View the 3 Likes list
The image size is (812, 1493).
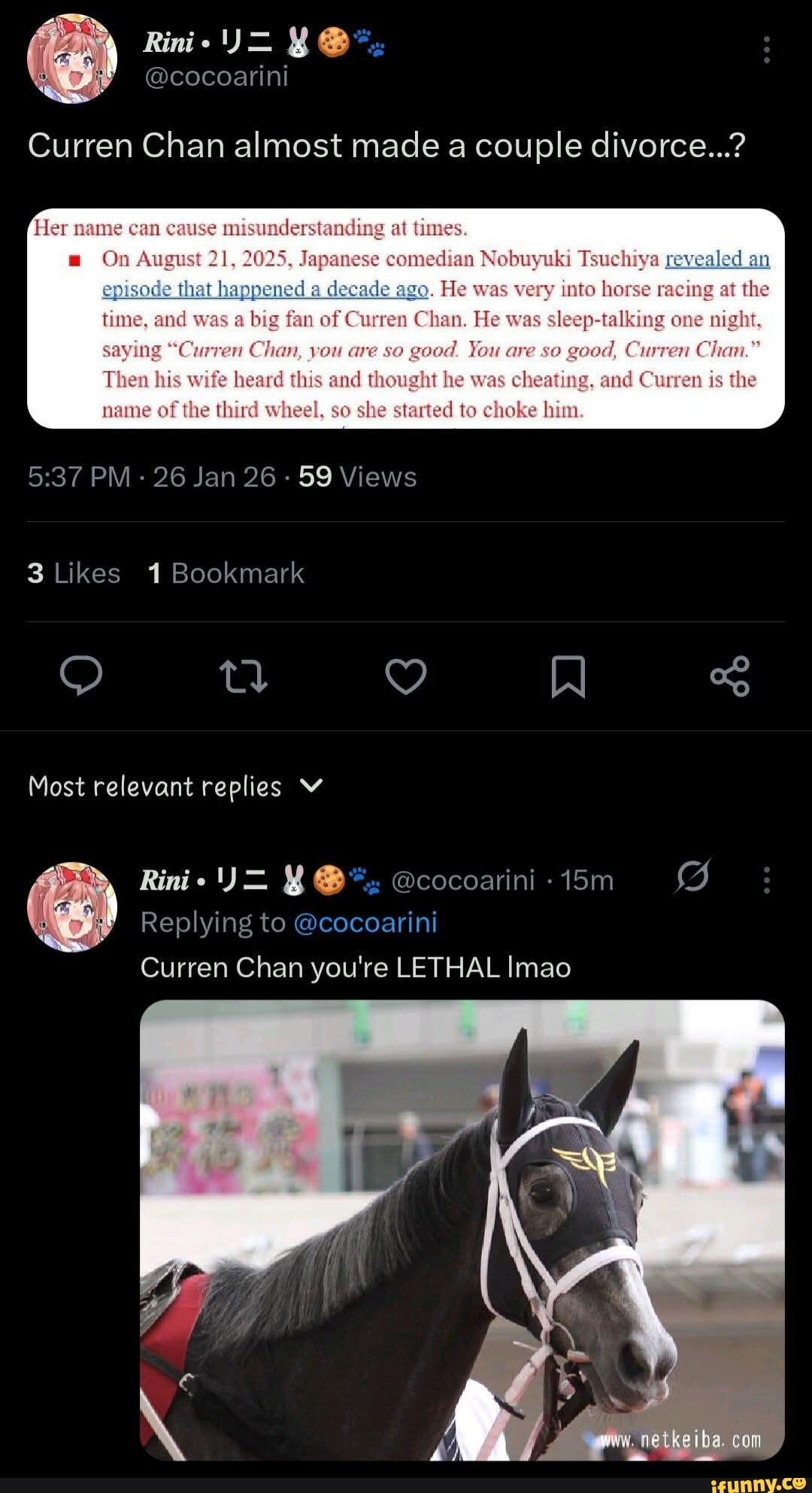pos(74,573)
